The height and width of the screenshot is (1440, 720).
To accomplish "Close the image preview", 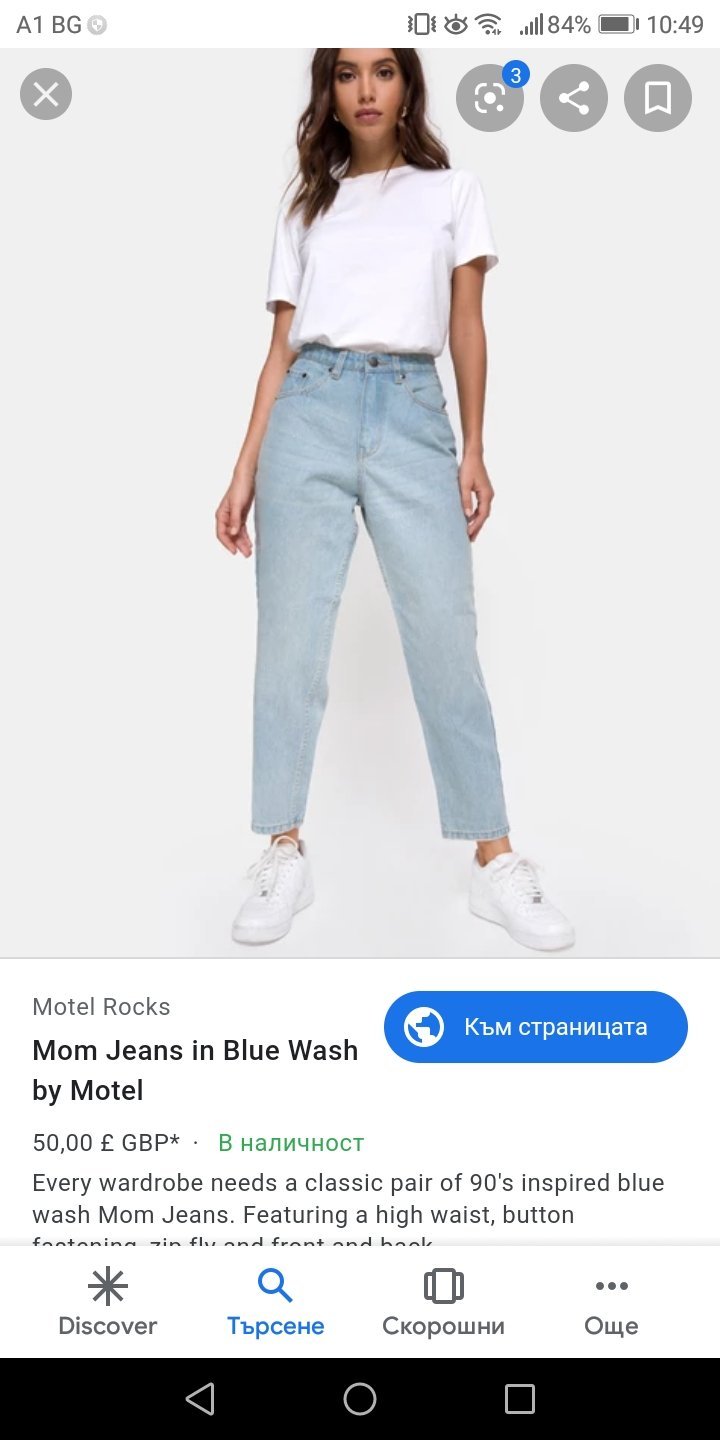I will click(46, 95).
